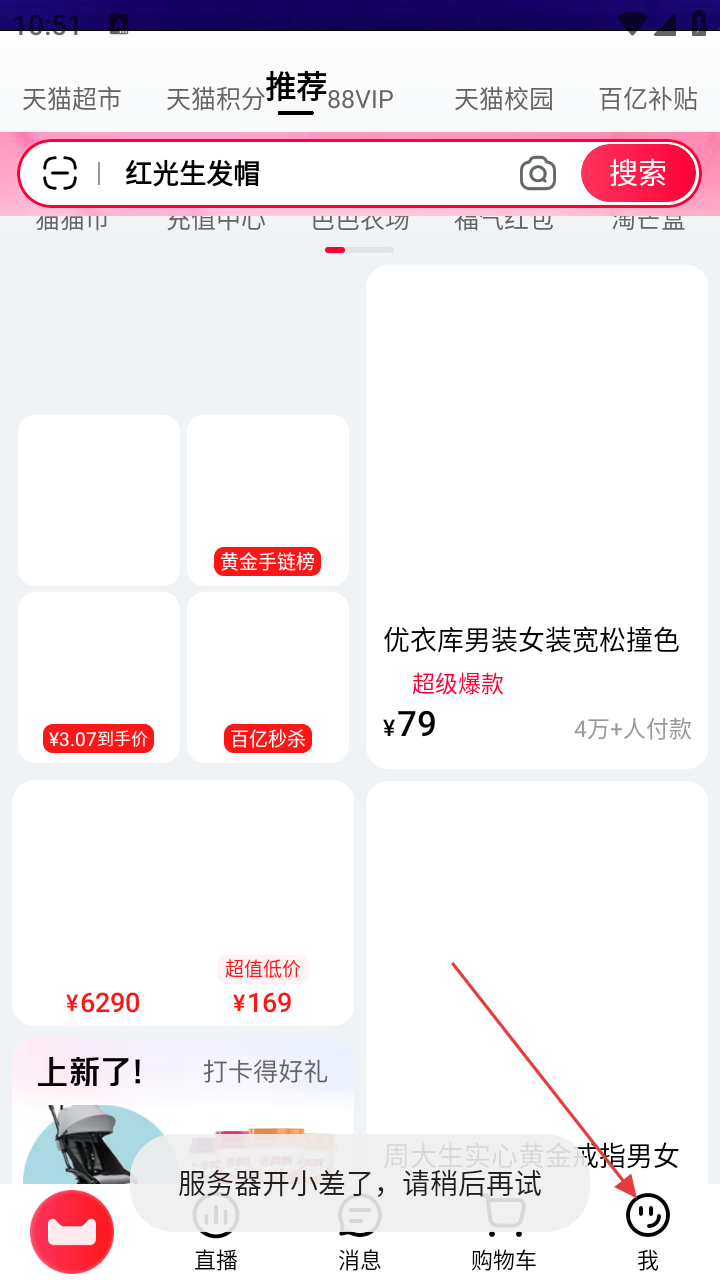The height and width of the screenshot is (1280, 720).
Task: Tap the red Tmall home button
Action: click(72, 1232)
